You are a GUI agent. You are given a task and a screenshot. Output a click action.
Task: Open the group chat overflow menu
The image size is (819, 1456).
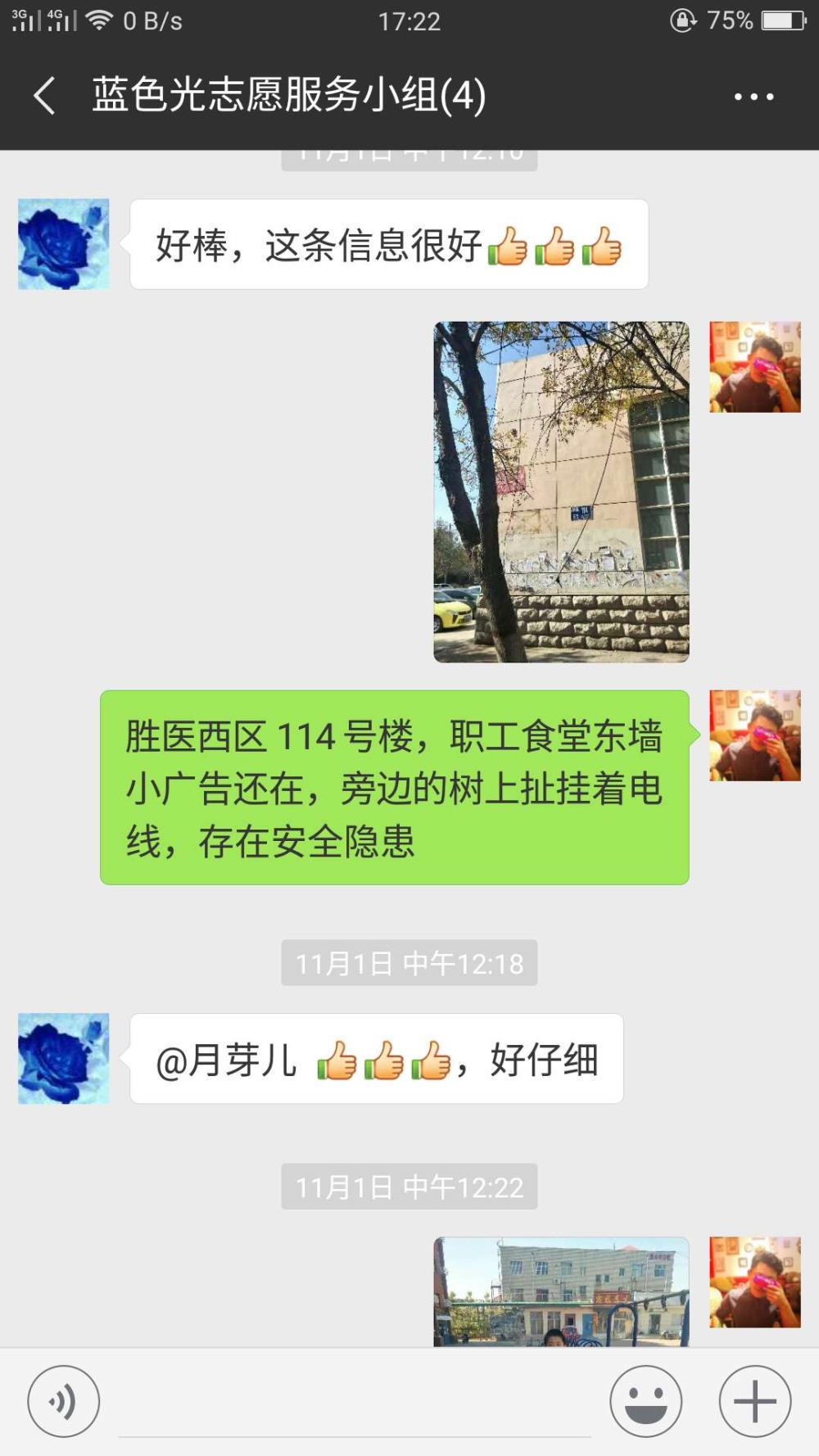click(753, 97)
